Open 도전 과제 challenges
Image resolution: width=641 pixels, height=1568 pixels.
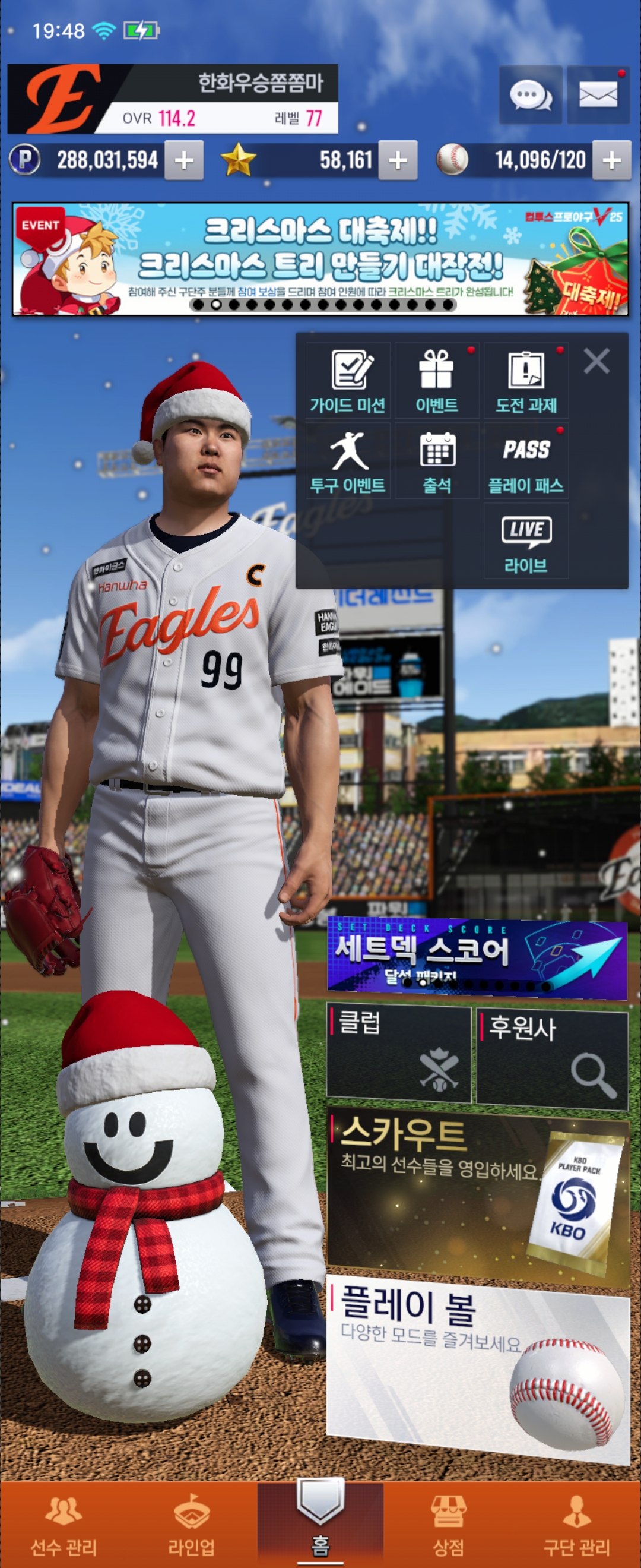click(526, 381)
